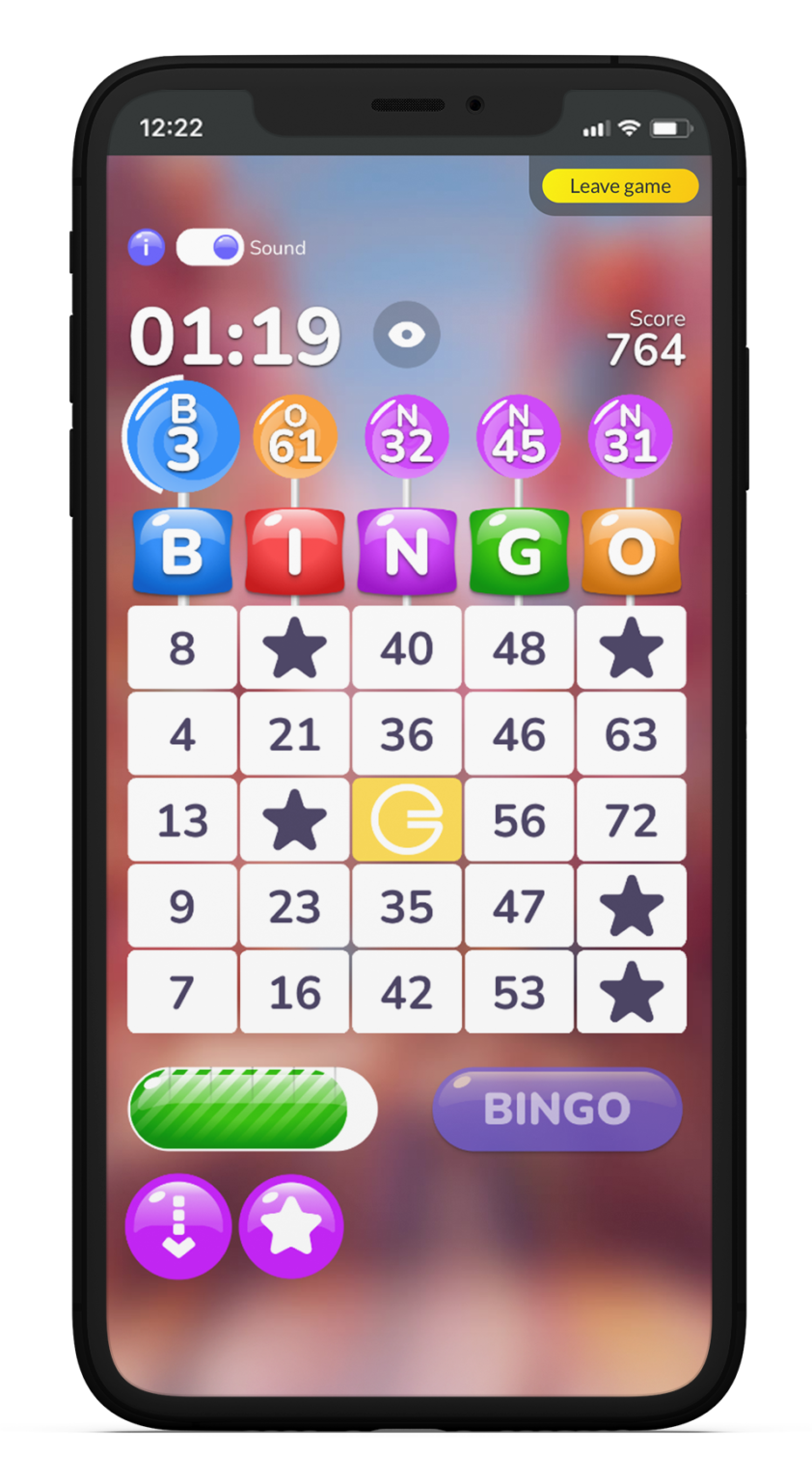812x1482 pixels.
Task: Daub number 47 on the card
Action: click(519, 906)
